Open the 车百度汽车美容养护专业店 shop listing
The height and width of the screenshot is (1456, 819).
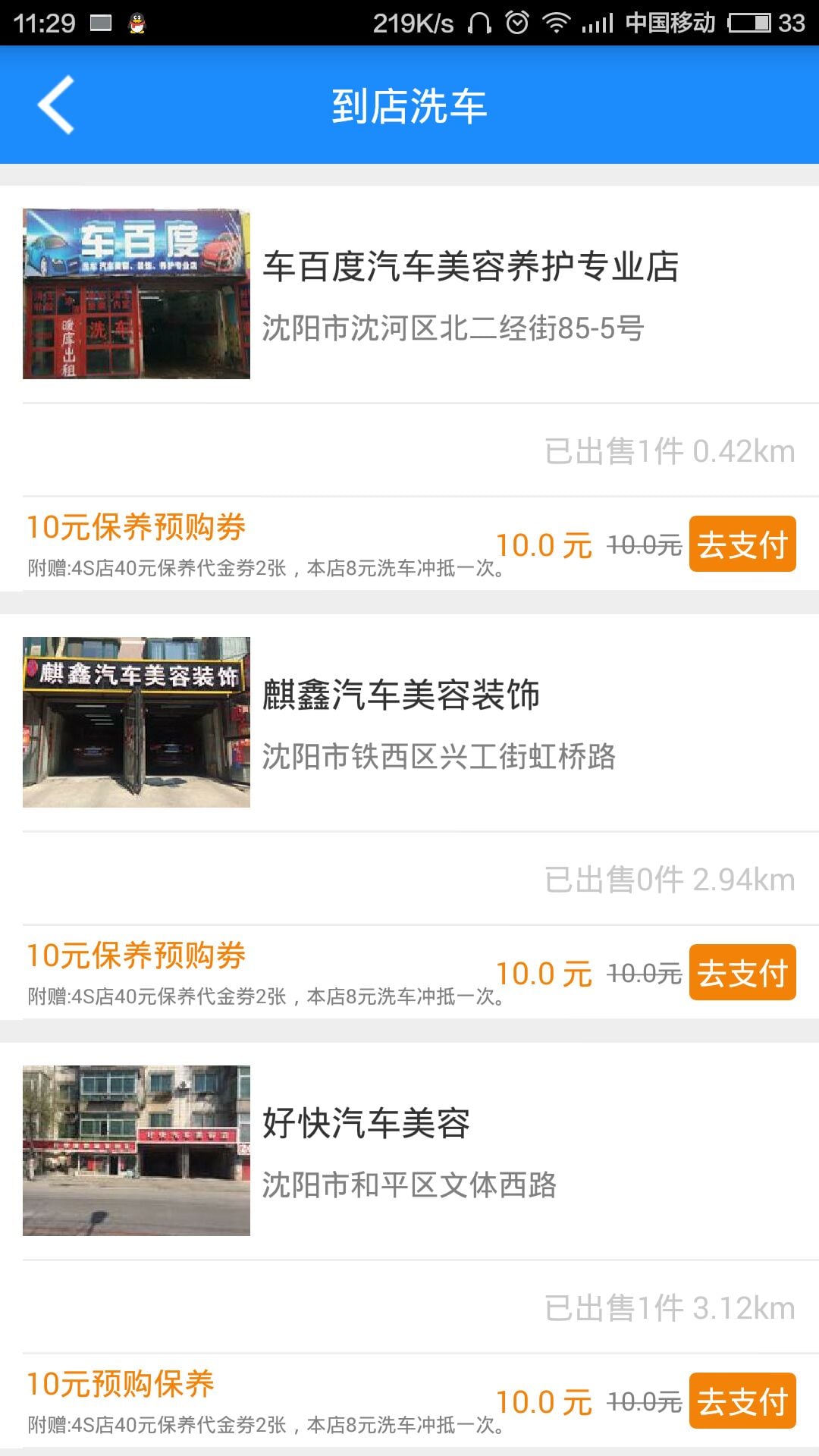[470, 267]
